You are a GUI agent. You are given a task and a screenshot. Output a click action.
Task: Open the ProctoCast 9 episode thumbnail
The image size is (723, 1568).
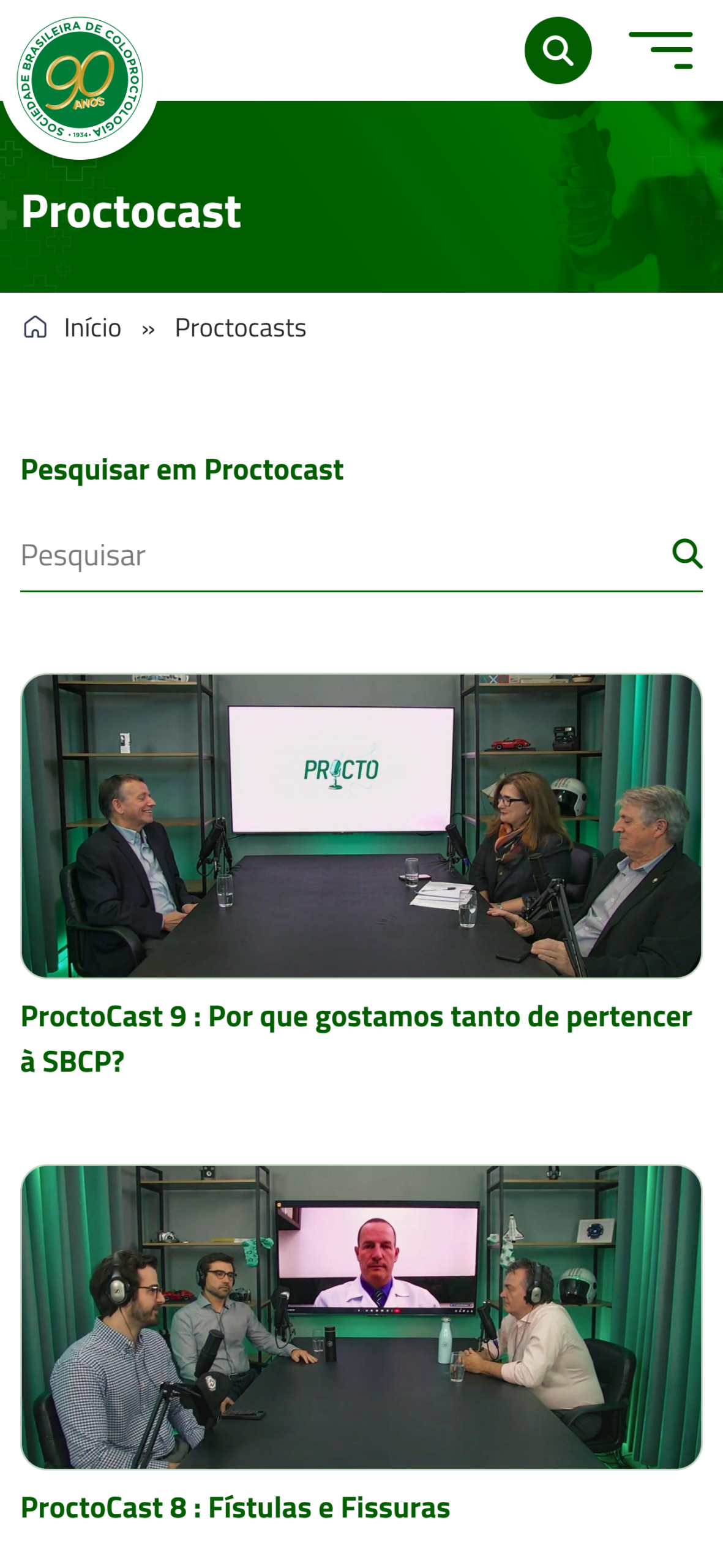[361, 825]
